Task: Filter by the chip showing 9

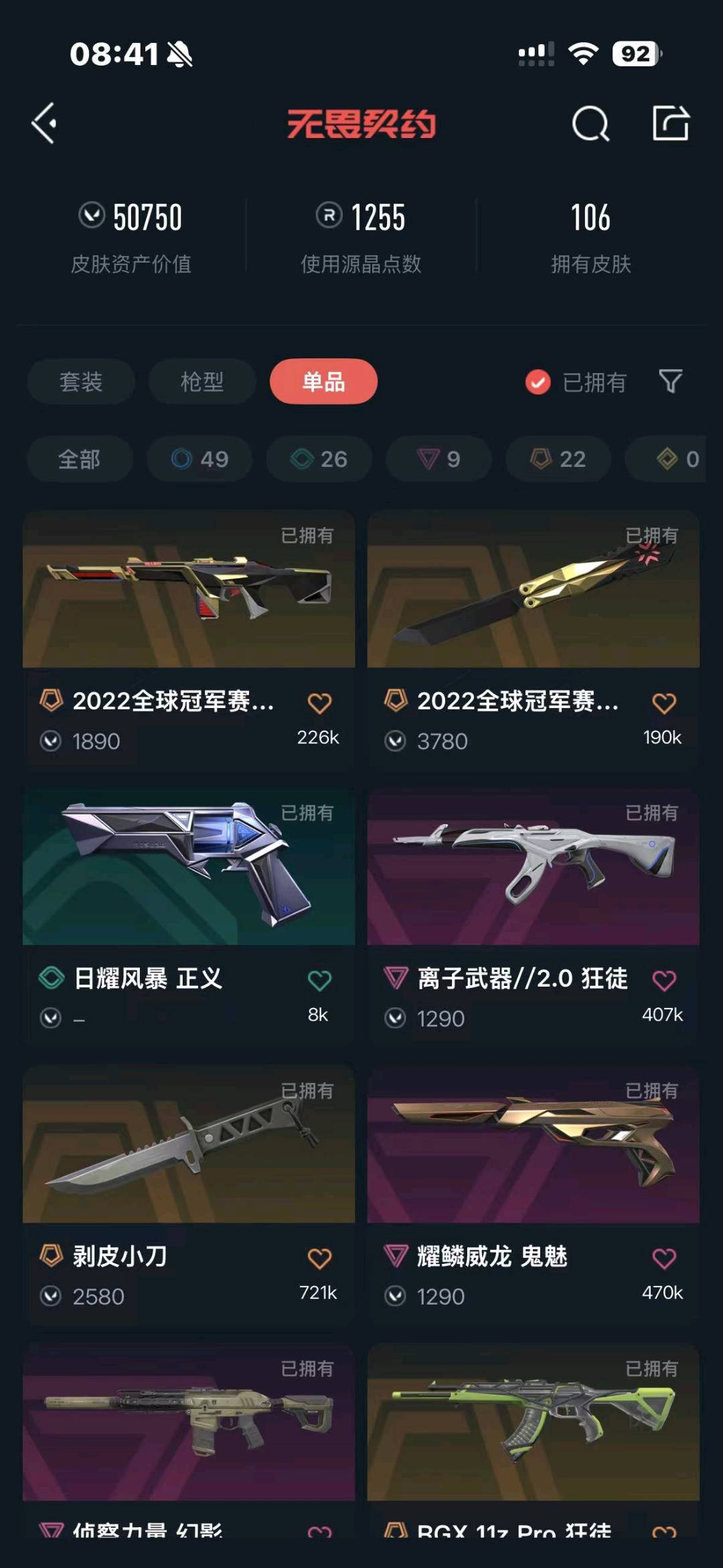Action: point(438,459)
